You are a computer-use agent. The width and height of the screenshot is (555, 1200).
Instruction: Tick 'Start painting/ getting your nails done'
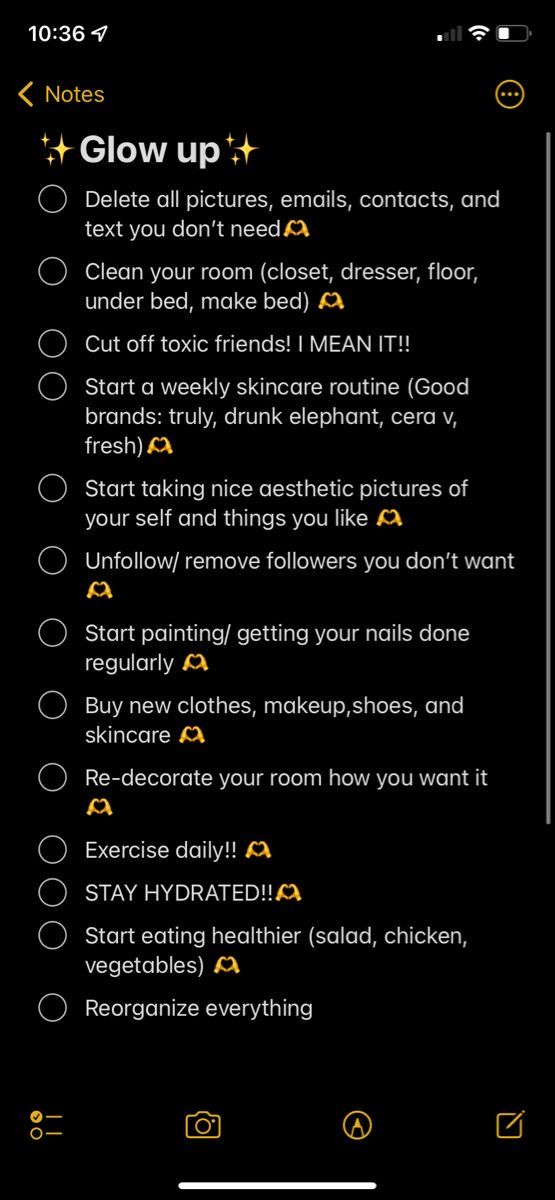pyautogui.click(x=52, y=633)
